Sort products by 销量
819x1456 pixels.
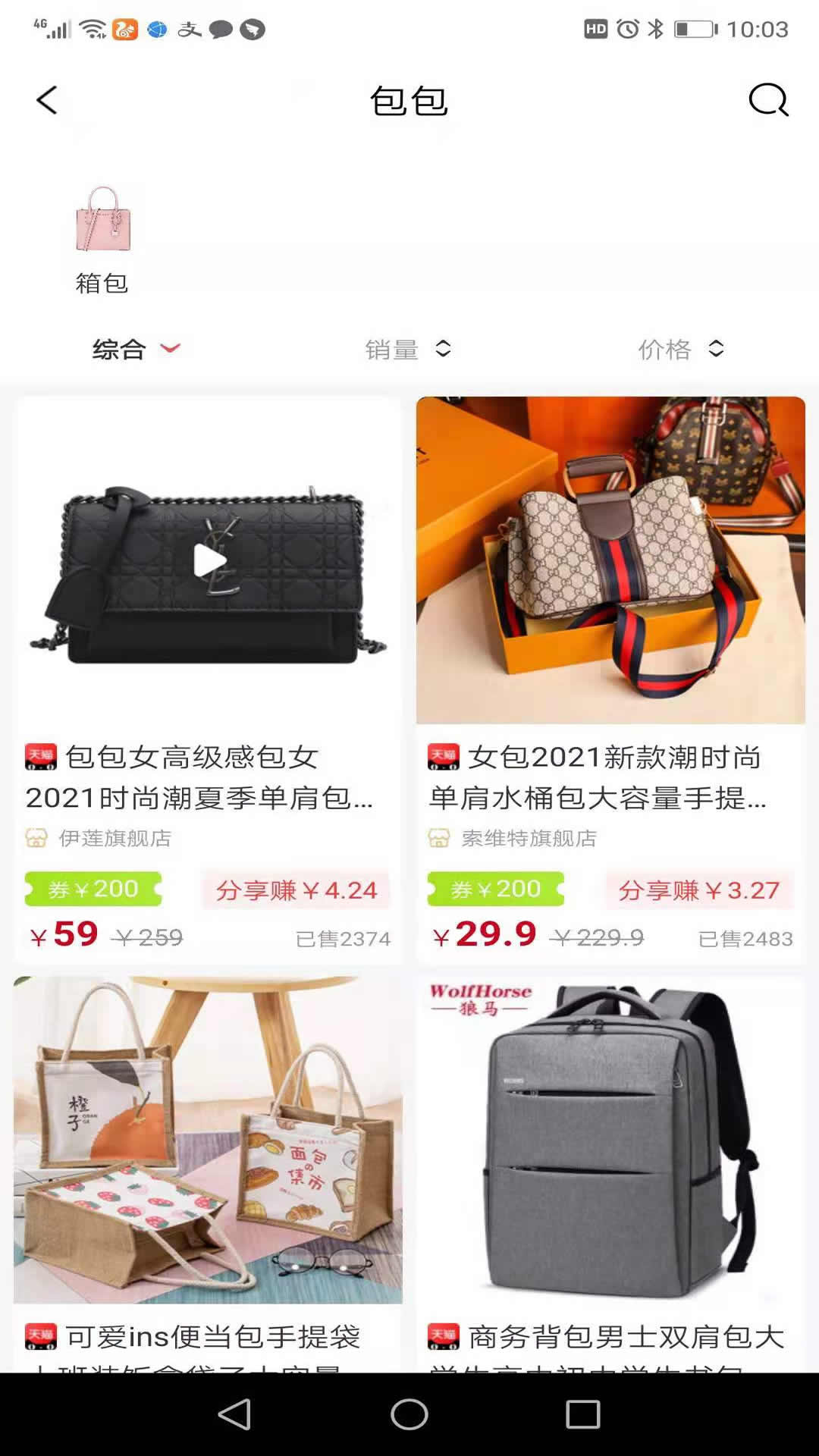[408, 349]
